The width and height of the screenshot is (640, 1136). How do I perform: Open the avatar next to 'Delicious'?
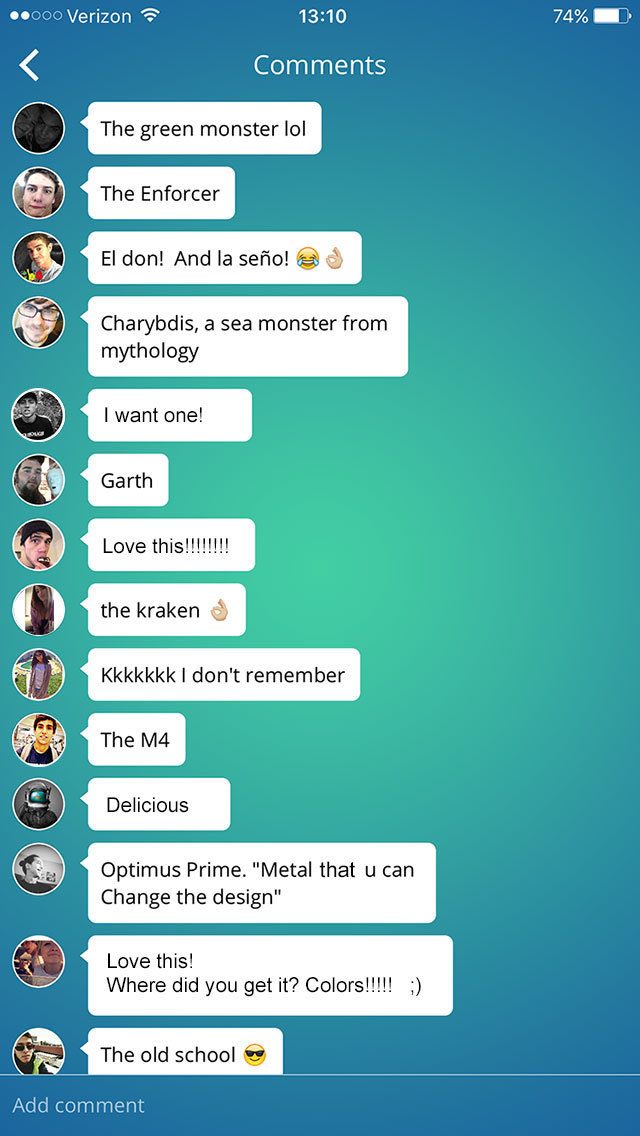click(x=38, y=804)
